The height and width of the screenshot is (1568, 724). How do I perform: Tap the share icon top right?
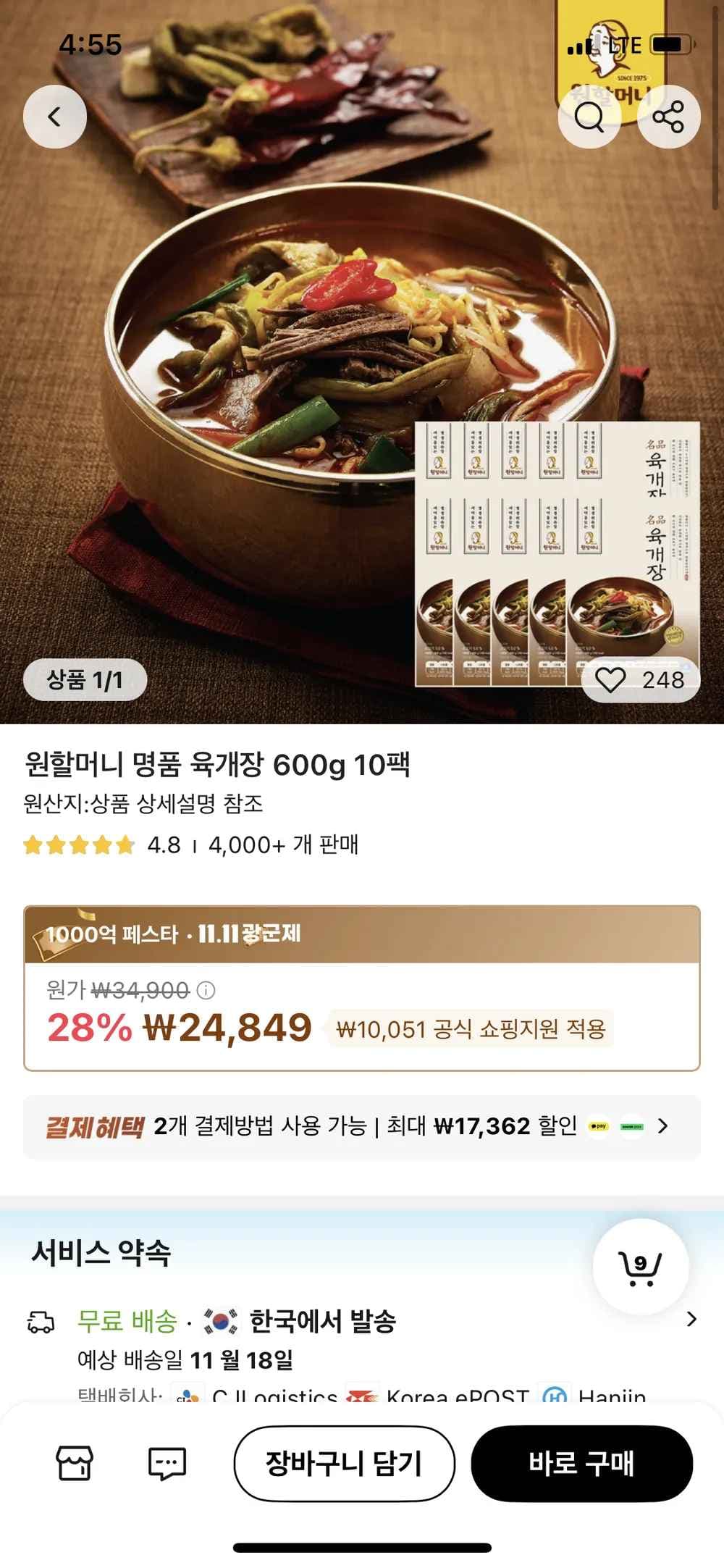pyautogui.click(x=668, y=117)
